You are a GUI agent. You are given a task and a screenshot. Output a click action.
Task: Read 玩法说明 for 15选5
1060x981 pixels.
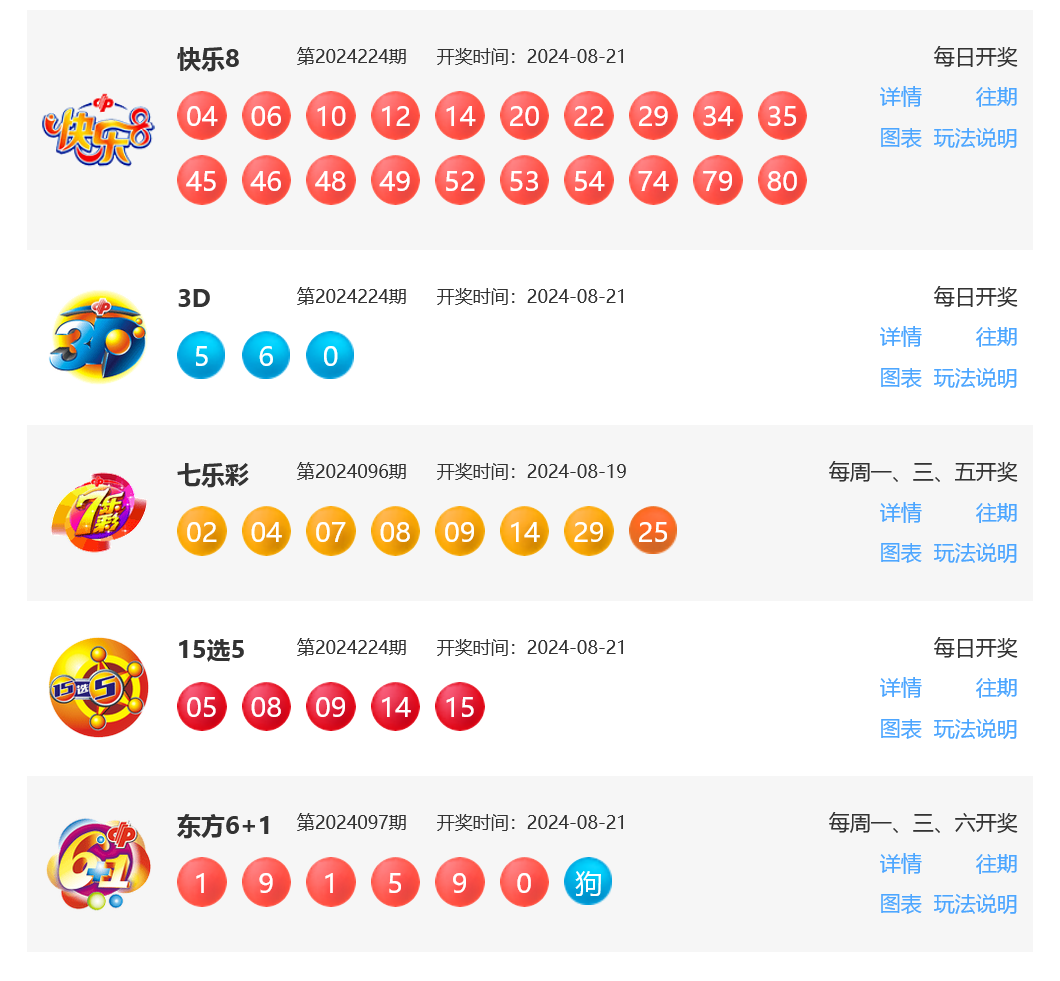coord(975,729)
